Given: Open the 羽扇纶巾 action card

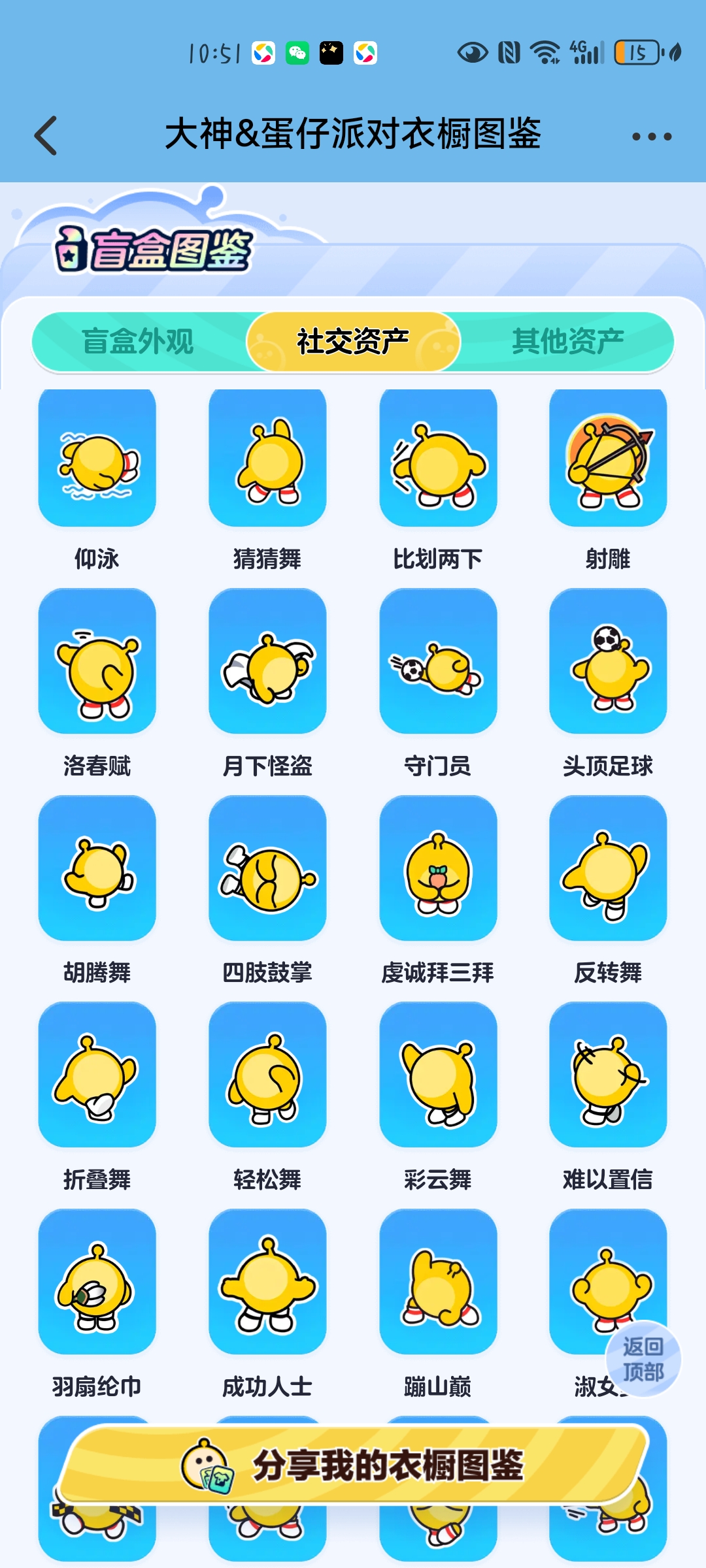Looking at the screenshot, I should pyautogui.click(x=97, y=1282).
